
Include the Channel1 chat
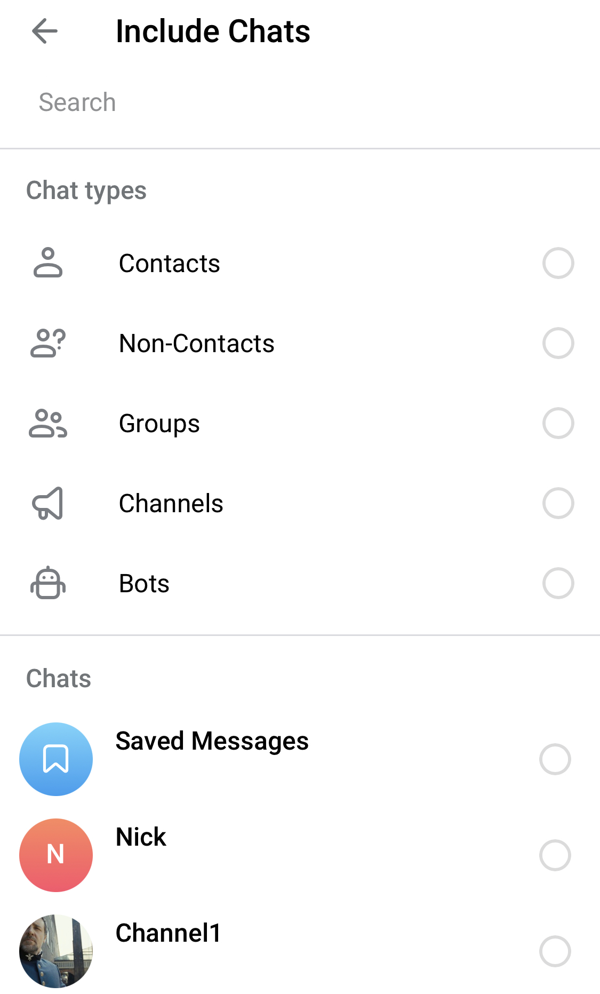pos(555,951)
